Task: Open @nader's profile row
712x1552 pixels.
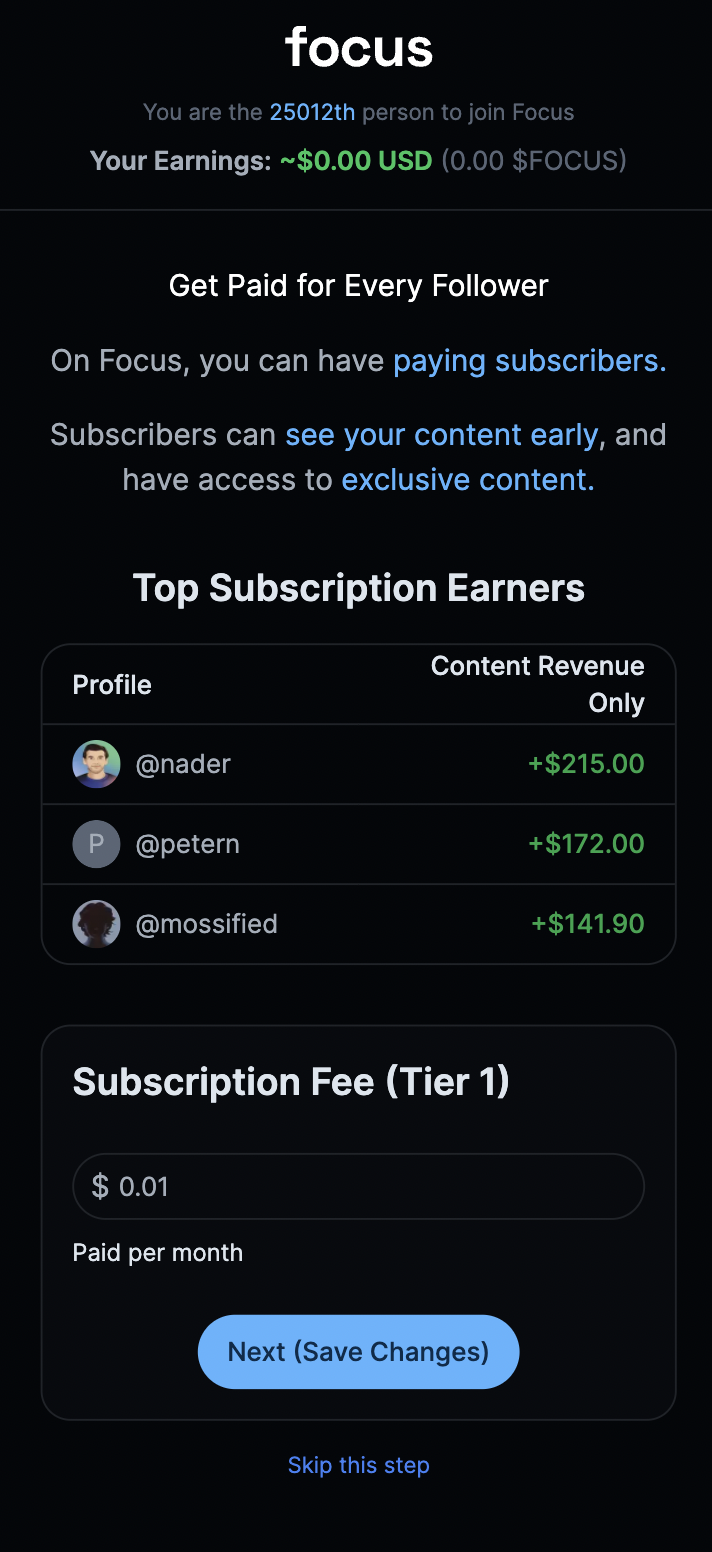Action: (x=358, y=764)
